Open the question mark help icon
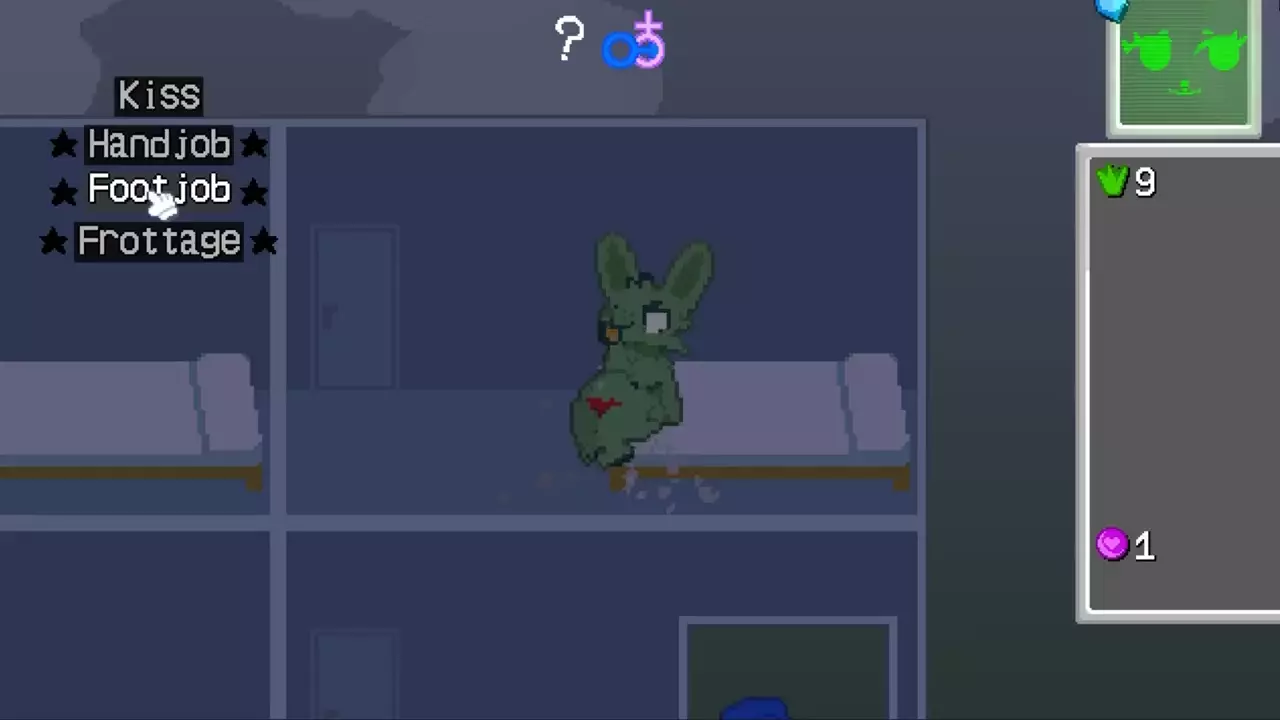1280x720 pixels. point(569,40)
